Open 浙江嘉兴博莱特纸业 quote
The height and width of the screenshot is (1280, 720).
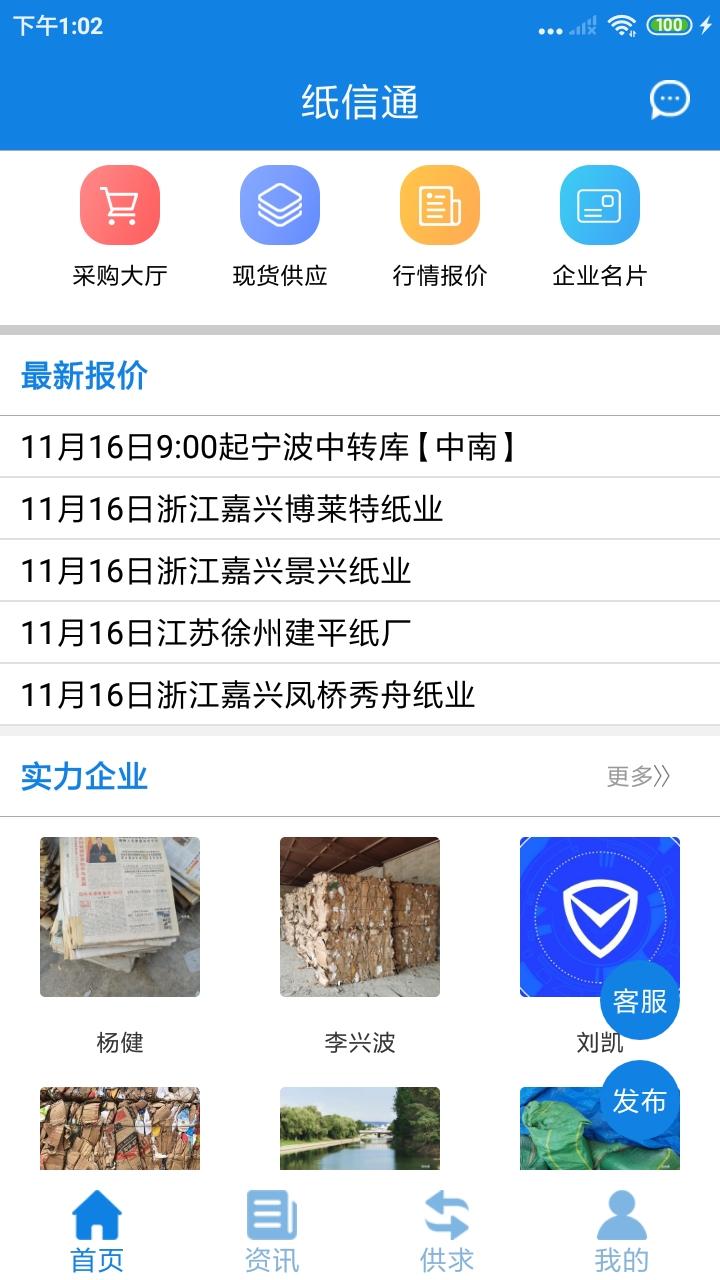(x=232, y=509)
